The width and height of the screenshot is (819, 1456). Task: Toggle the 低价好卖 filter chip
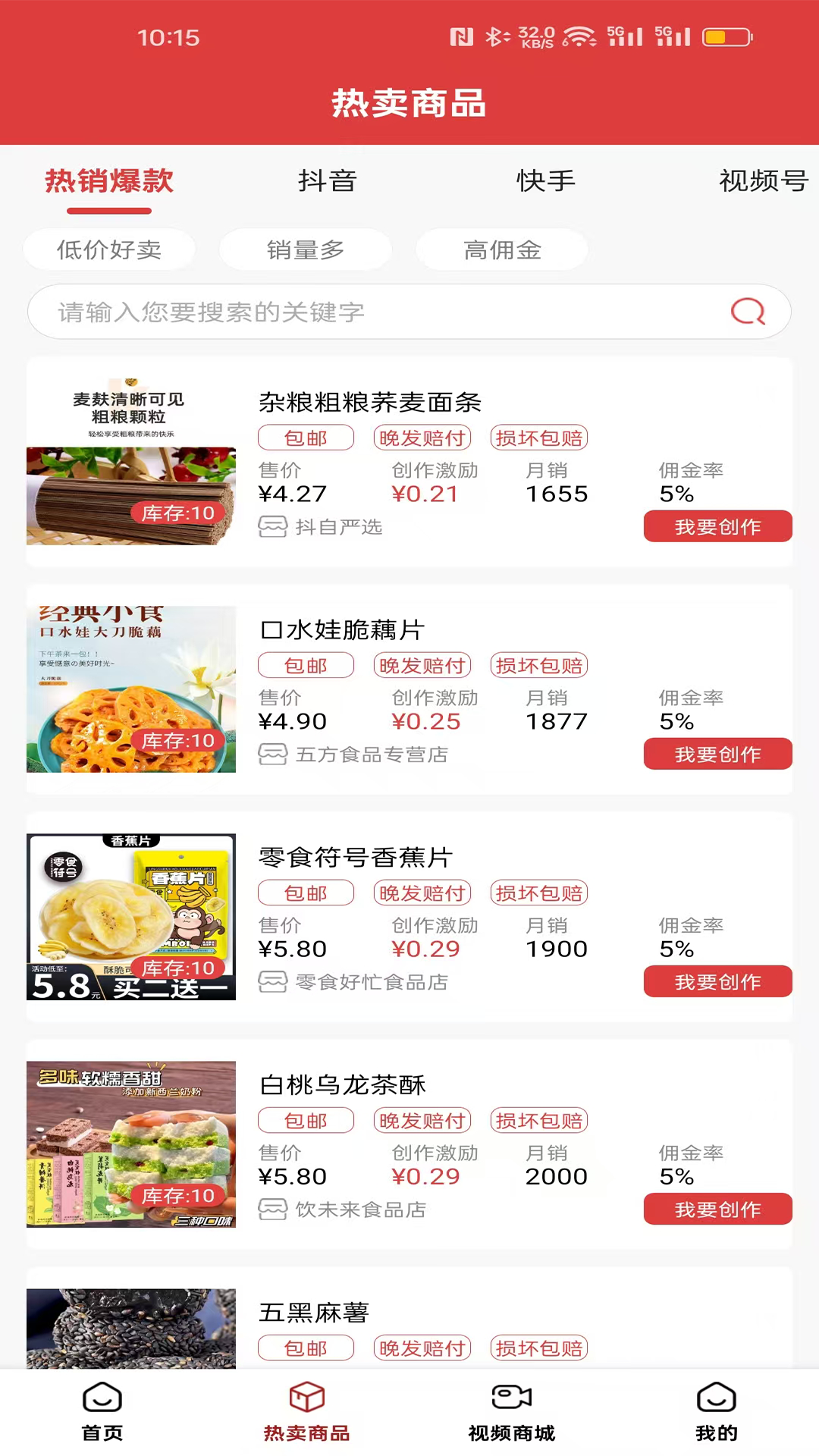tap(110, 250)
